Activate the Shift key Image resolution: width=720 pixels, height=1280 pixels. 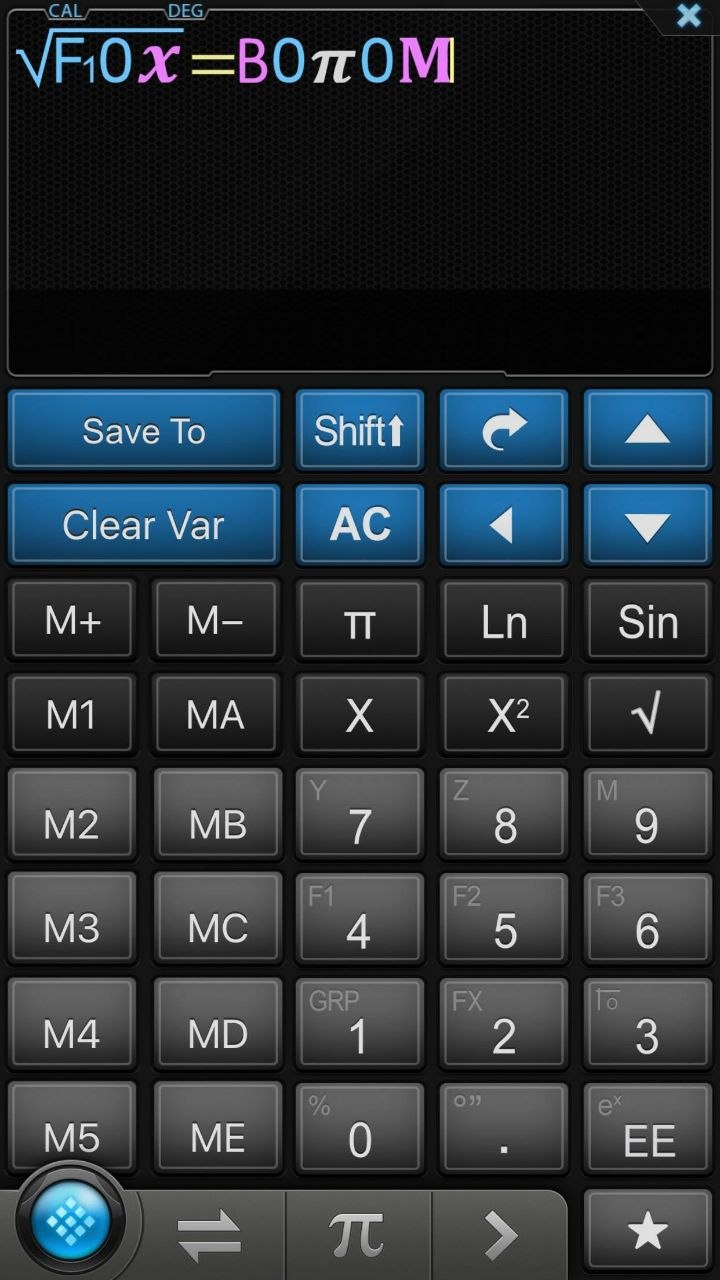(359, 431)
